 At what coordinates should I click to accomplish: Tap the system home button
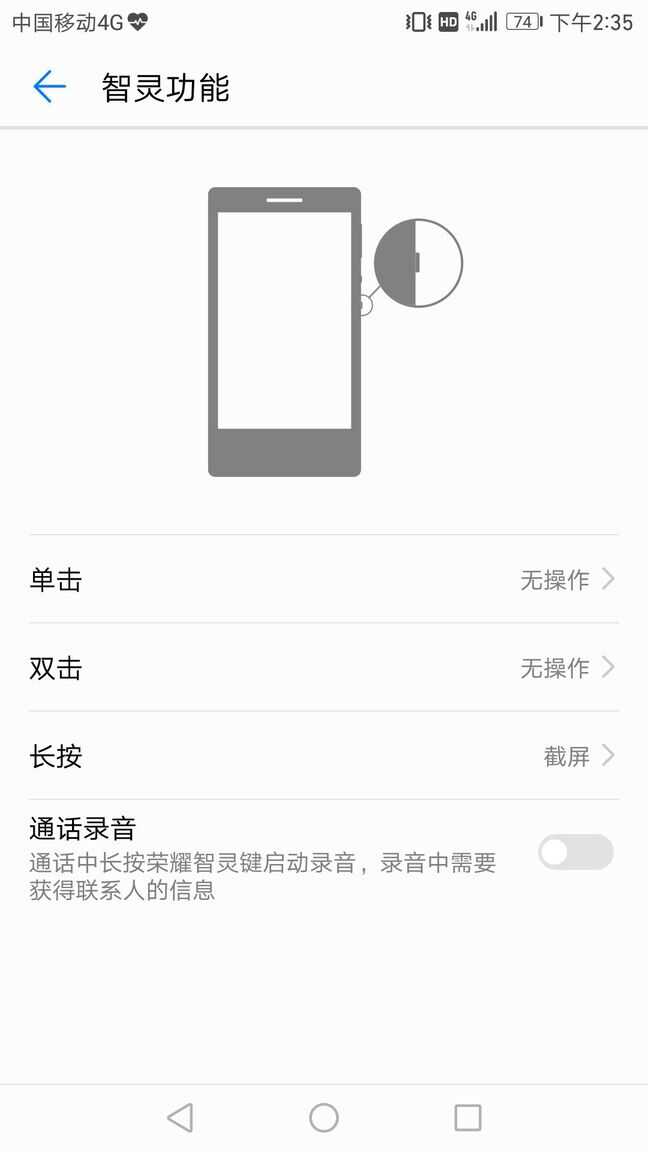coord(324,1117)
